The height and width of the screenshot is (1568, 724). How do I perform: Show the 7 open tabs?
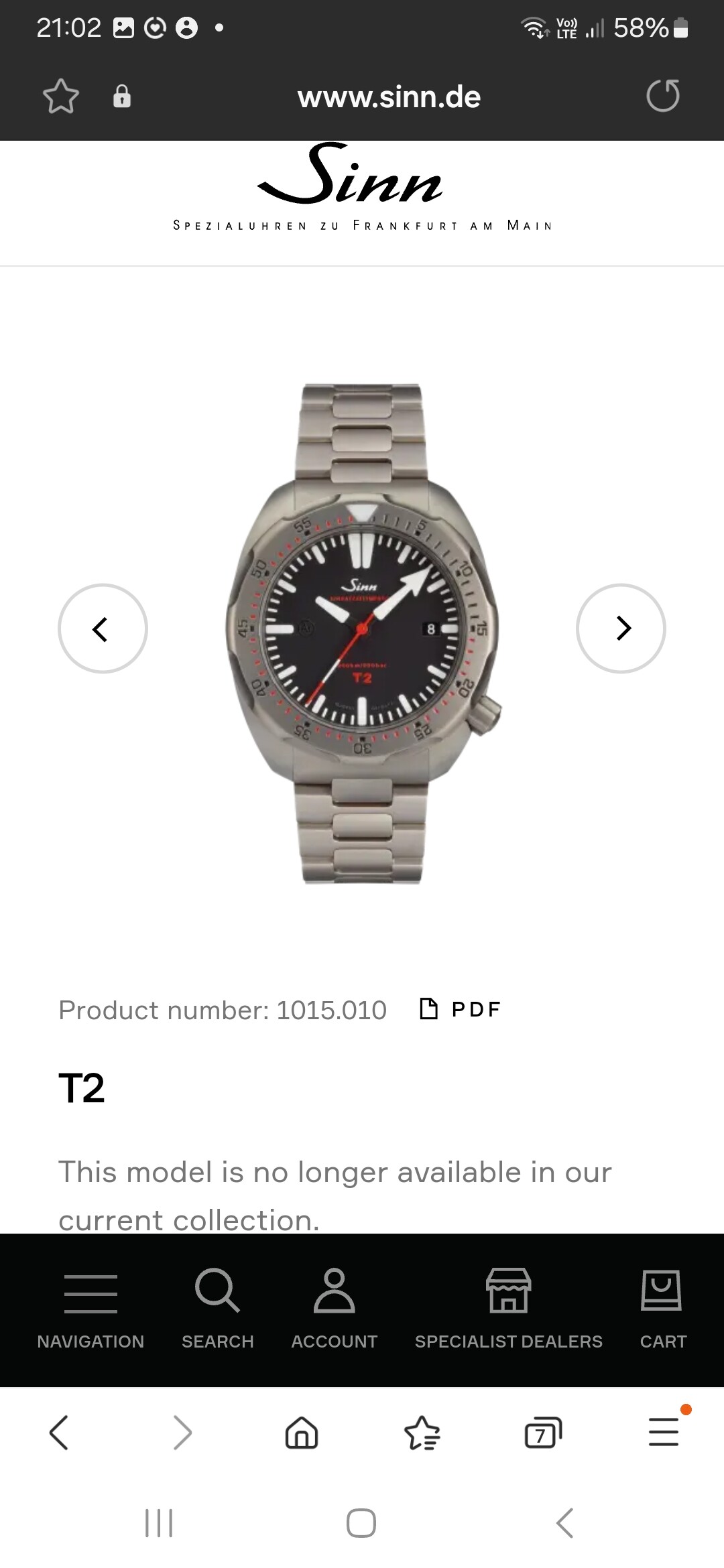click(x=542, y=1433)
